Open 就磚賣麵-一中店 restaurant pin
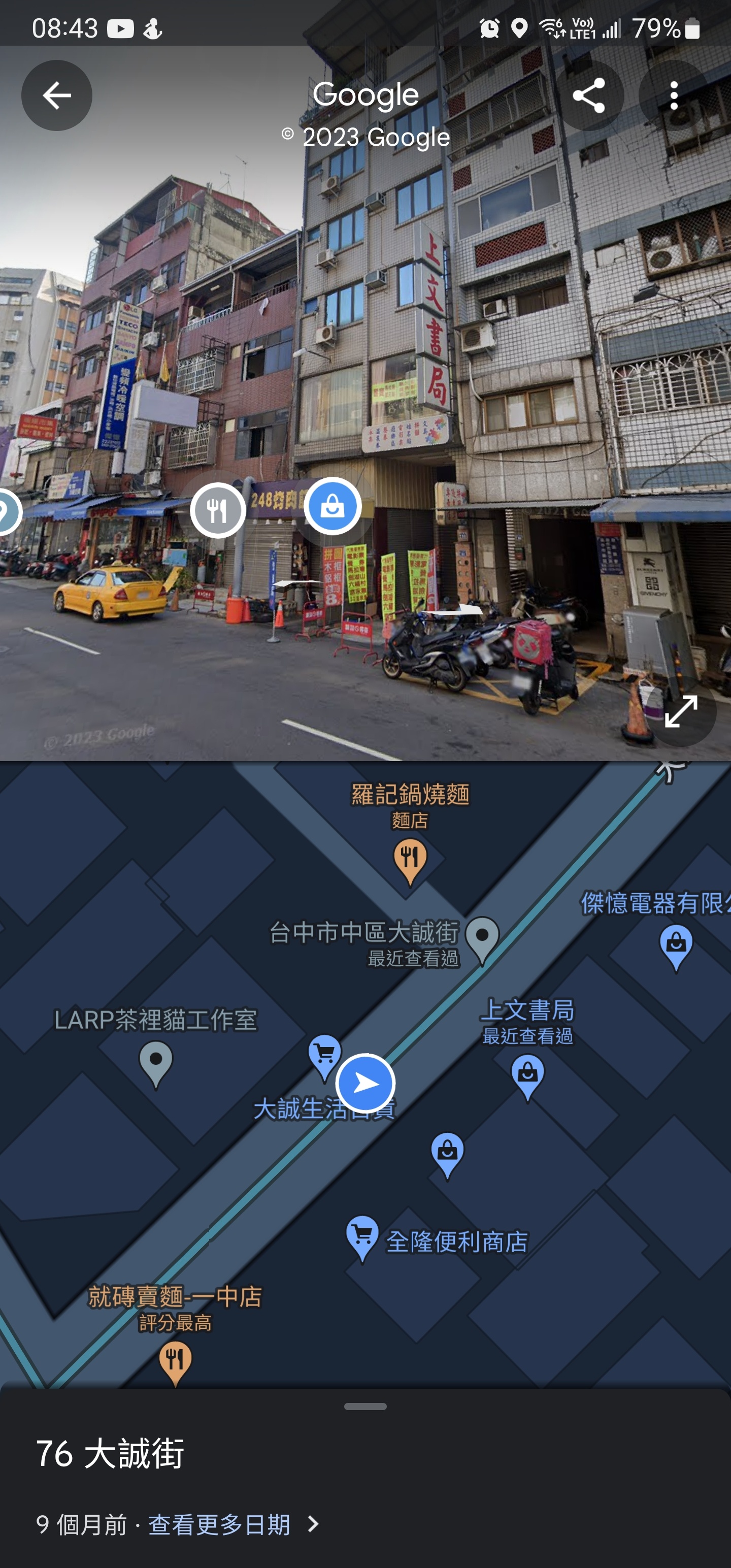This screenshot has height=1568, width=731. (x=175, y=1362)
